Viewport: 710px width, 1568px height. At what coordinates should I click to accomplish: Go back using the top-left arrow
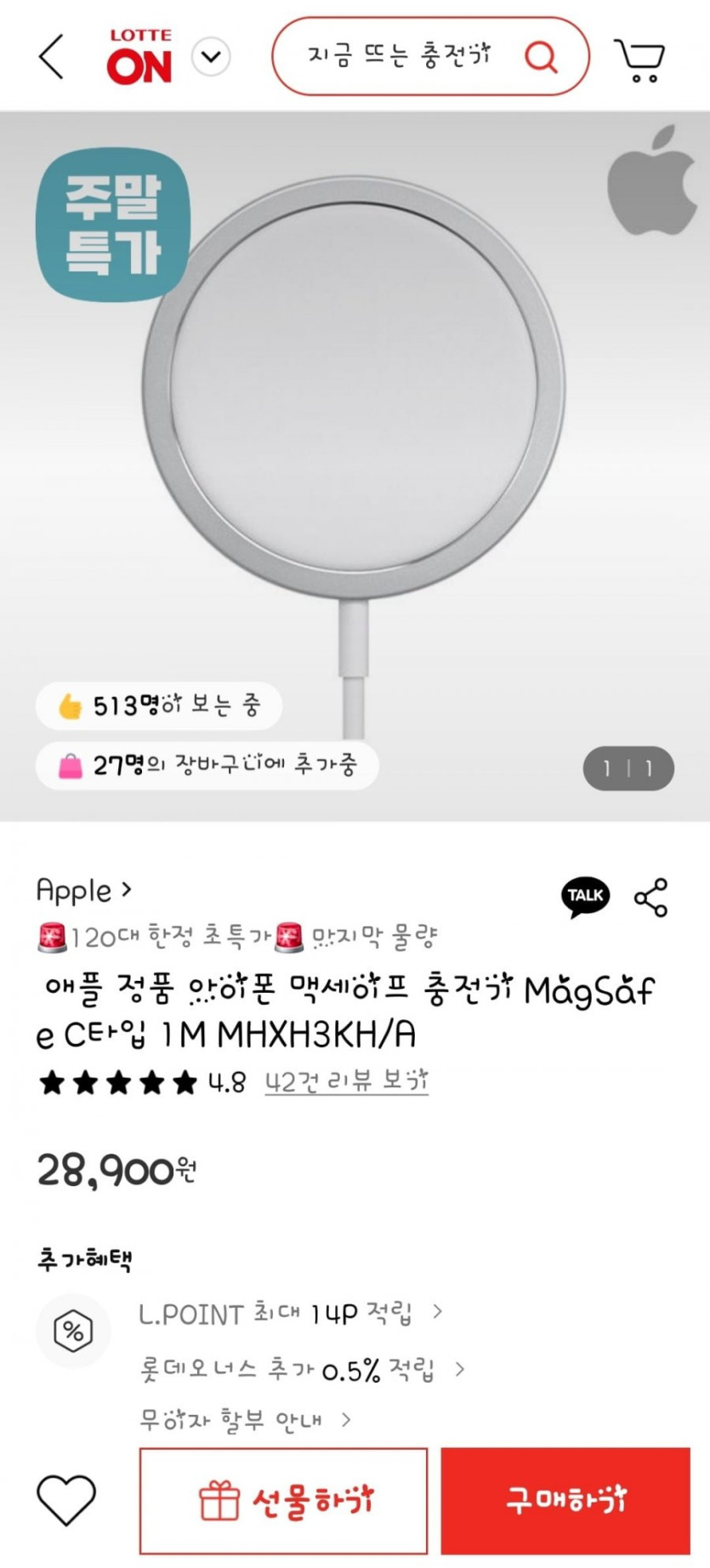pos(52,57)
